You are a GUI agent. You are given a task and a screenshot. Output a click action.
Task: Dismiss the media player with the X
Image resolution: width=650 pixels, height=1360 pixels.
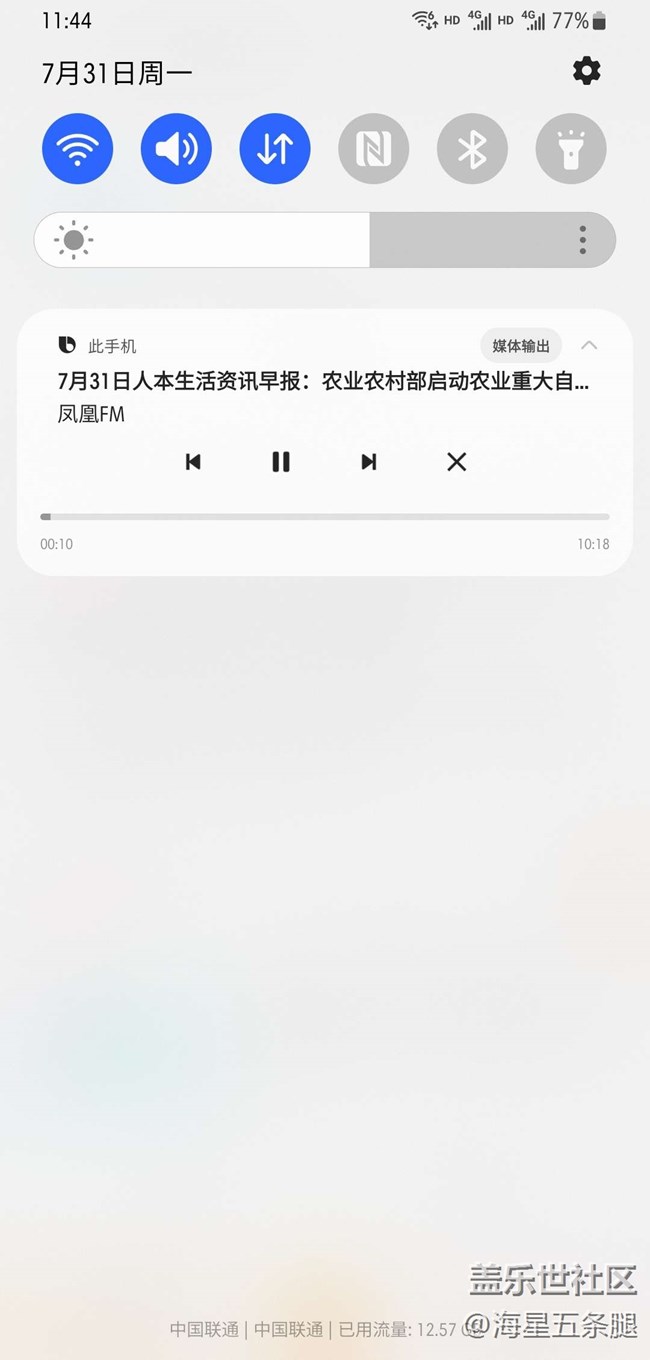(457, 461)
